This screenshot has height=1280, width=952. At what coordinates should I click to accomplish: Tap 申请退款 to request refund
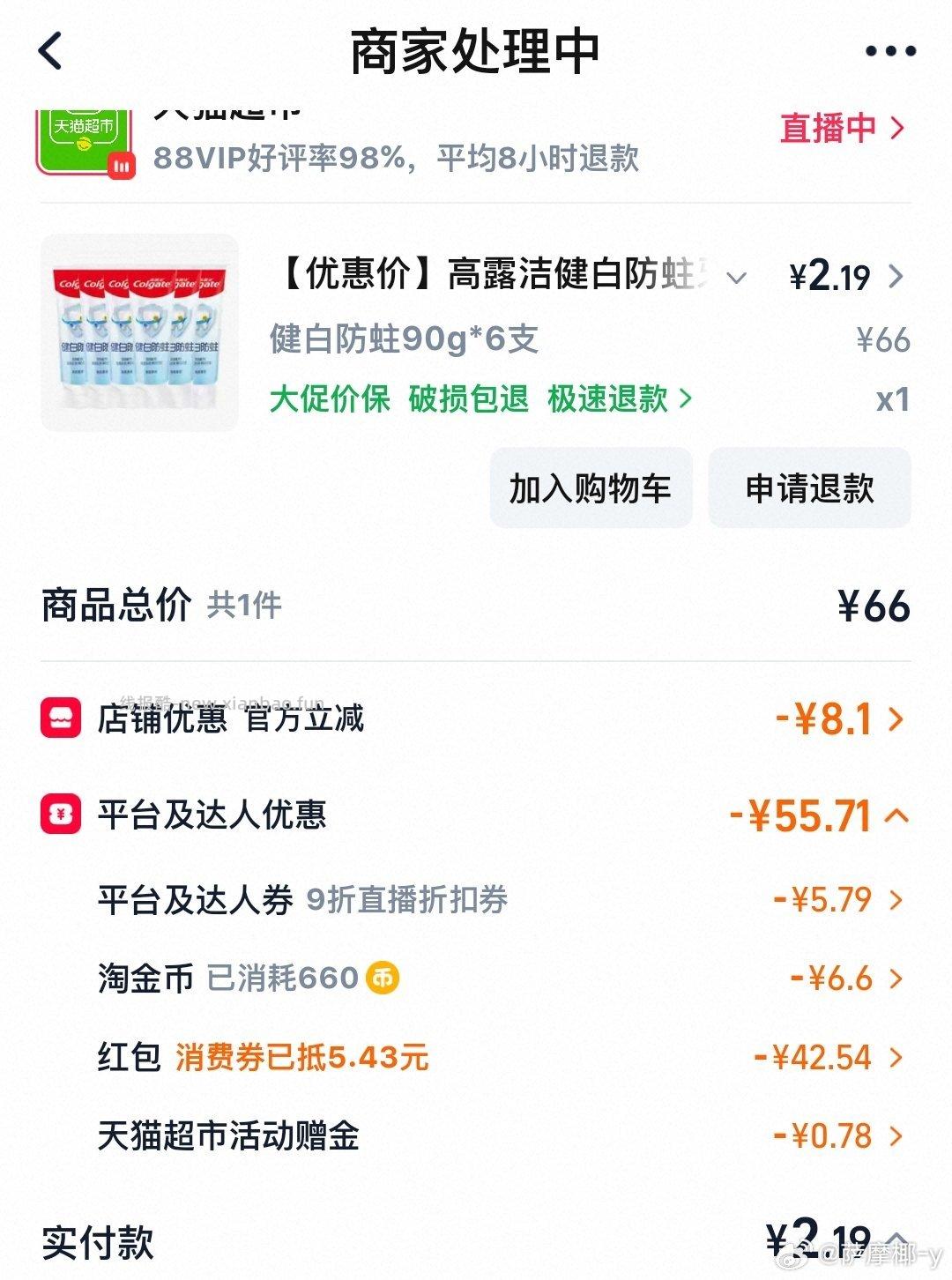click(x=808, y=487)
